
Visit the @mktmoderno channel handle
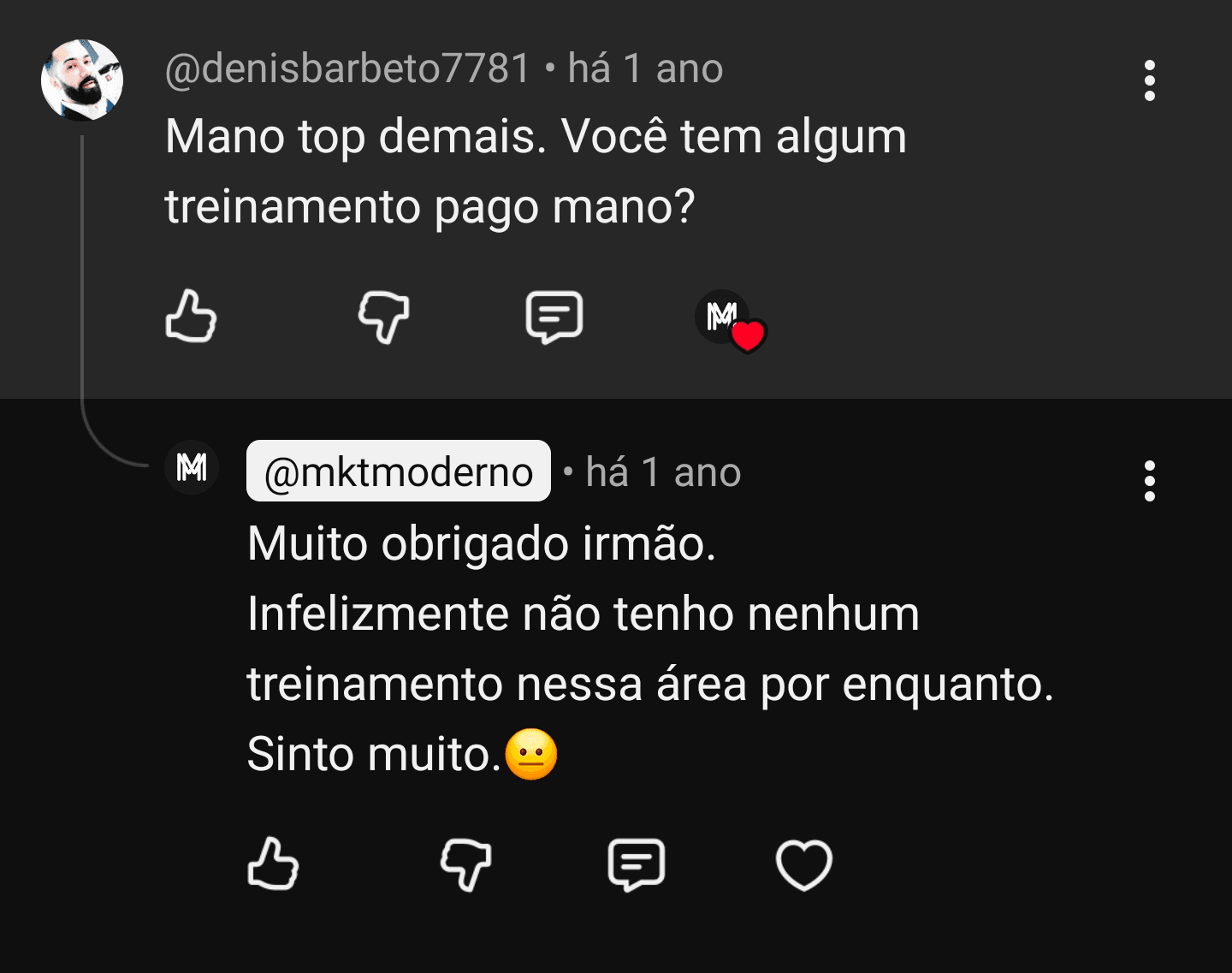coord(399,472)
